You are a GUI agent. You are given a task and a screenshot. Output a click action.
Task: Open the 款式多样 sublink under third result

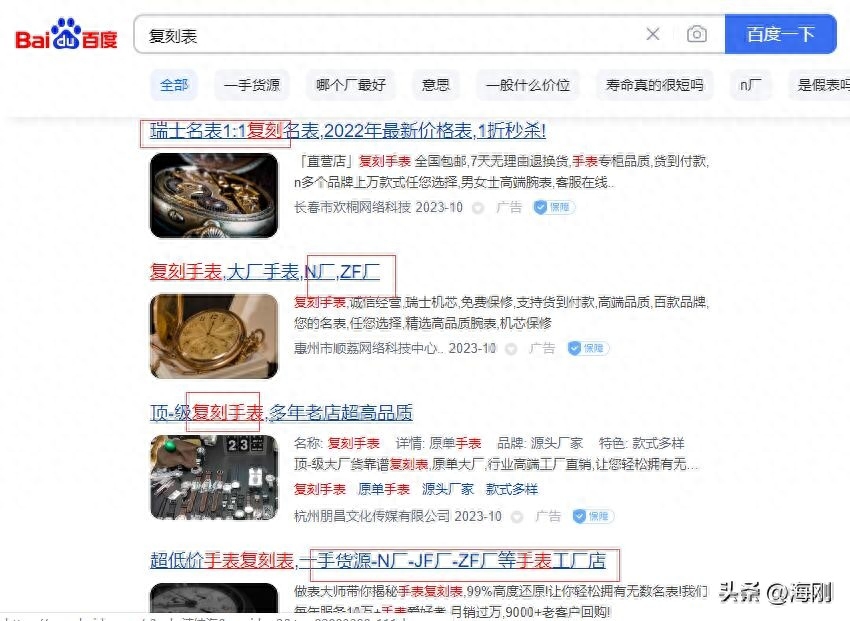click(x=512, y=489)
